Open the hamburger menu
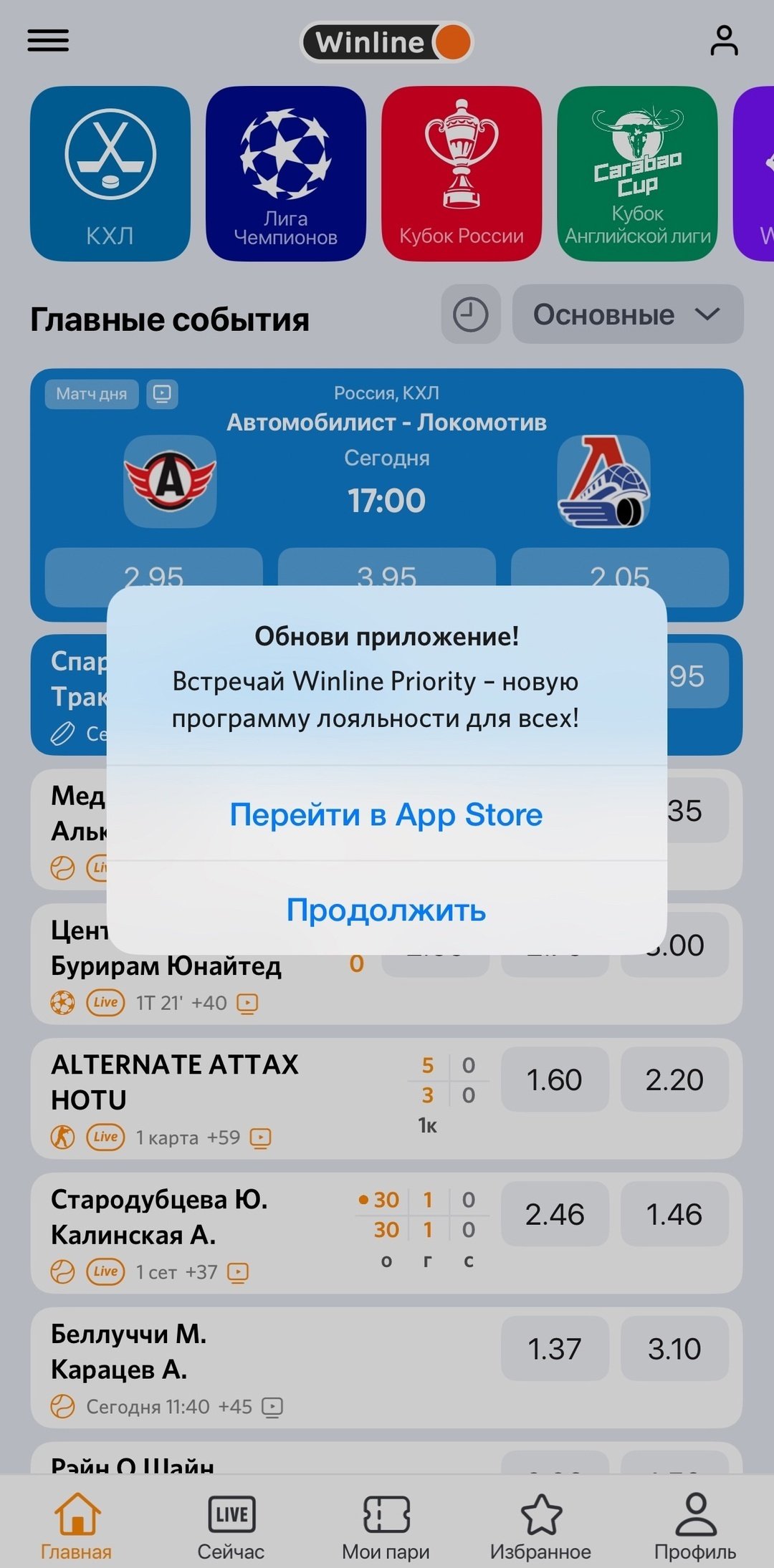Viewport: 774px width, 1568px height. tap(48, 41)
